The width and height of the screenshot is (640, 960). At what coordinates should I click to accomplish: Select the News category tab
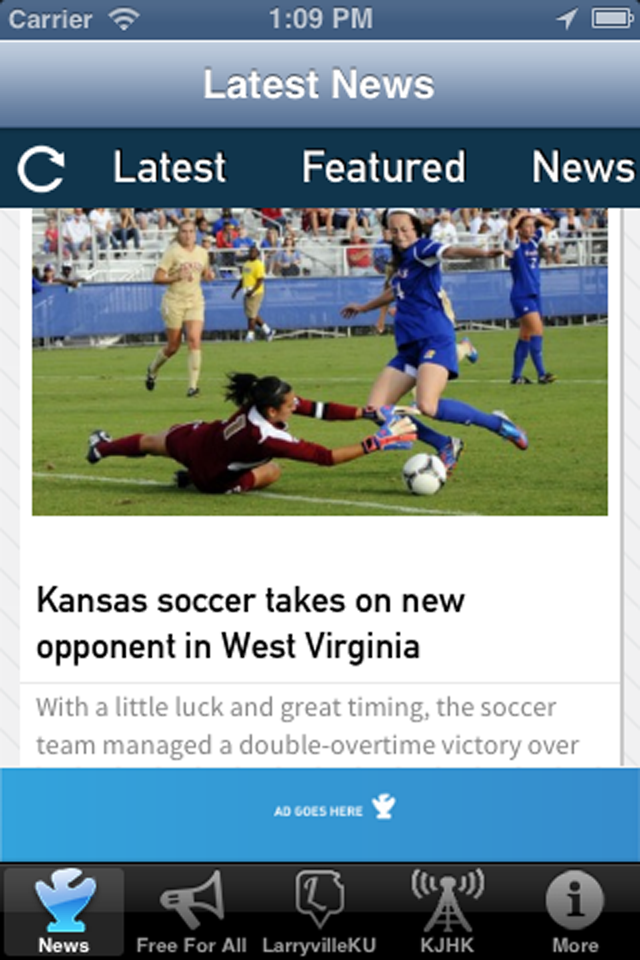point(583,168)
